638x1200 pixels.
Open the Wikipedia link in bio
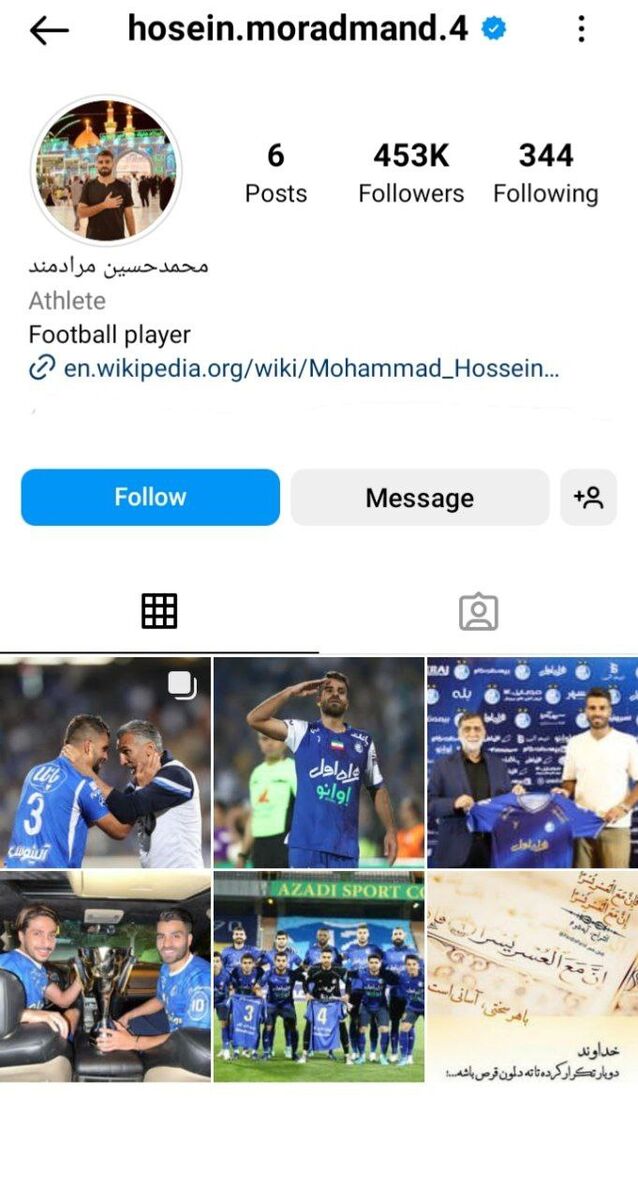click(310, 368)
